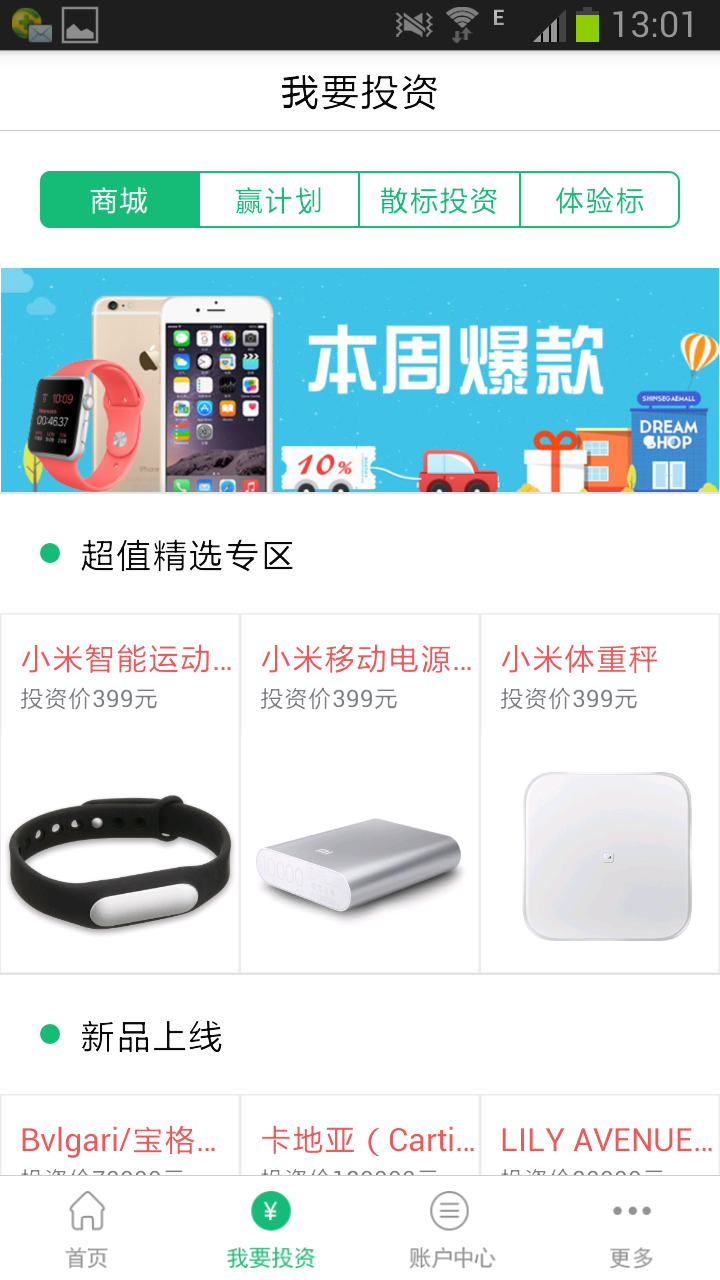The width and height of the screenshot is (720, 1280).
Task: View the 小米移动电源 product card
Action: point(360,792)
